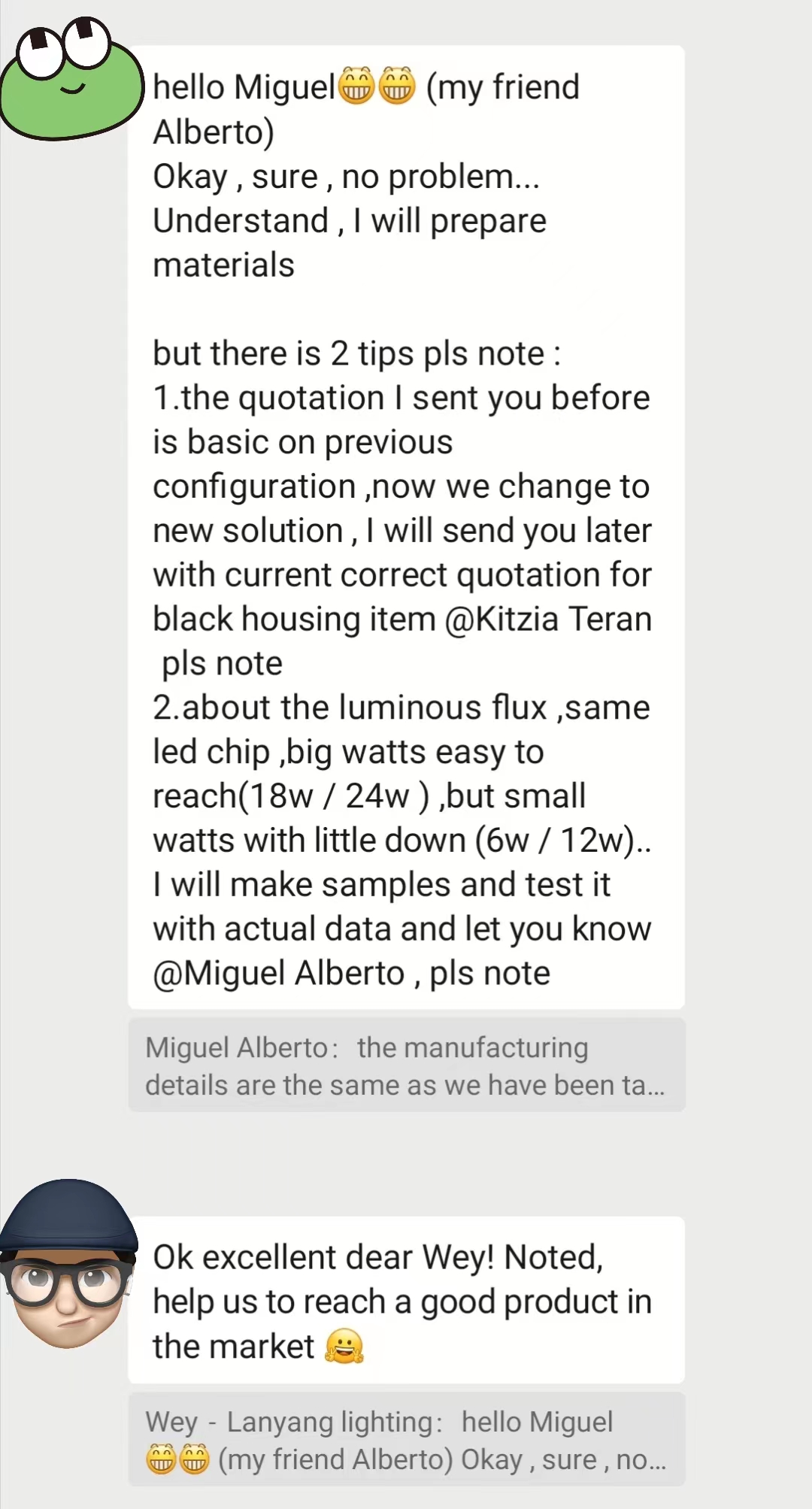Open the profile of the glasses-and-cap avatar
812x1509 pixels.
pos(68,1265)
